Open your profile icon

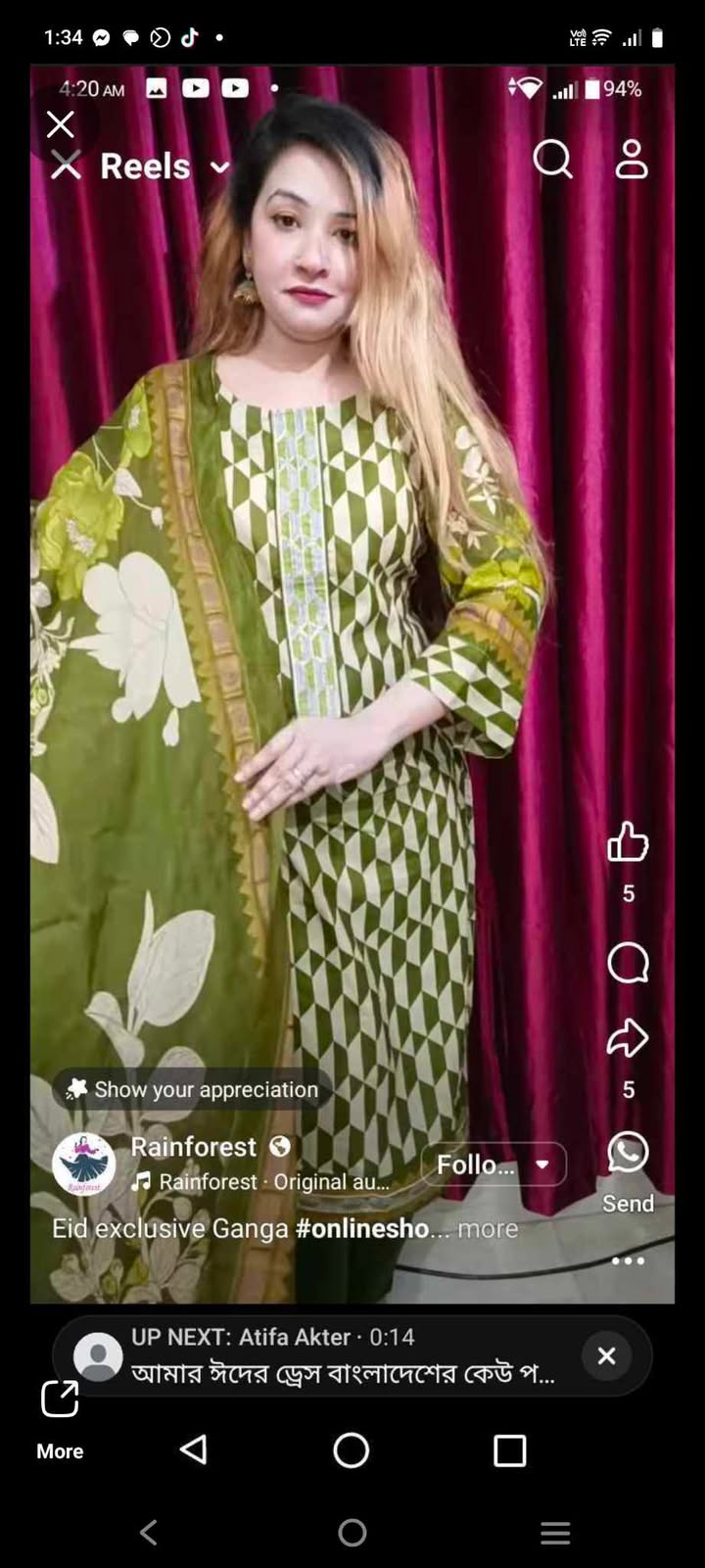click(632, 159)
